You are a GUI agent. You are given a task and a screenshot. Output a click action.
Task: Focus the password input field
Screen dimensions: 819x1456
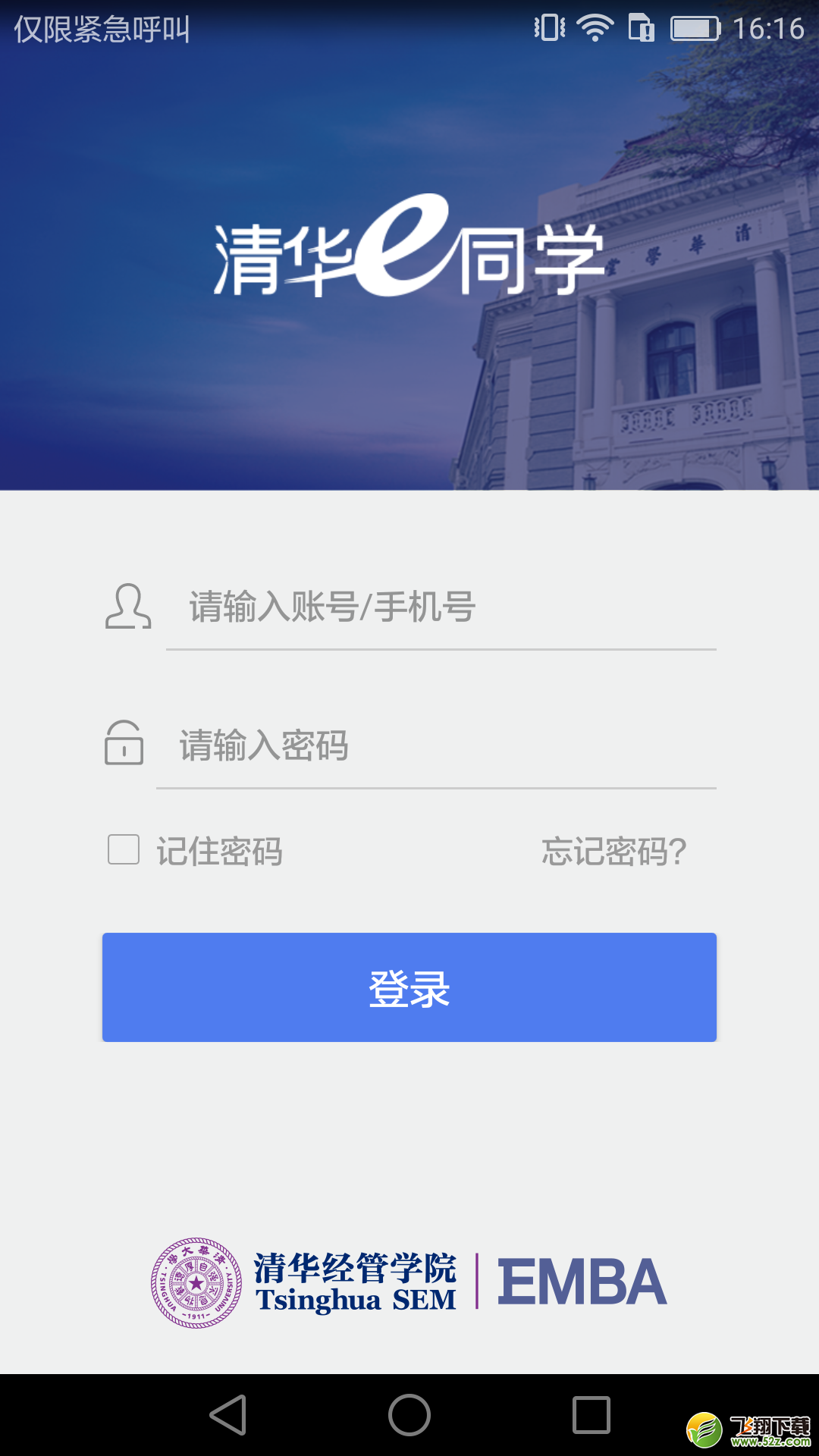(436, 745)
